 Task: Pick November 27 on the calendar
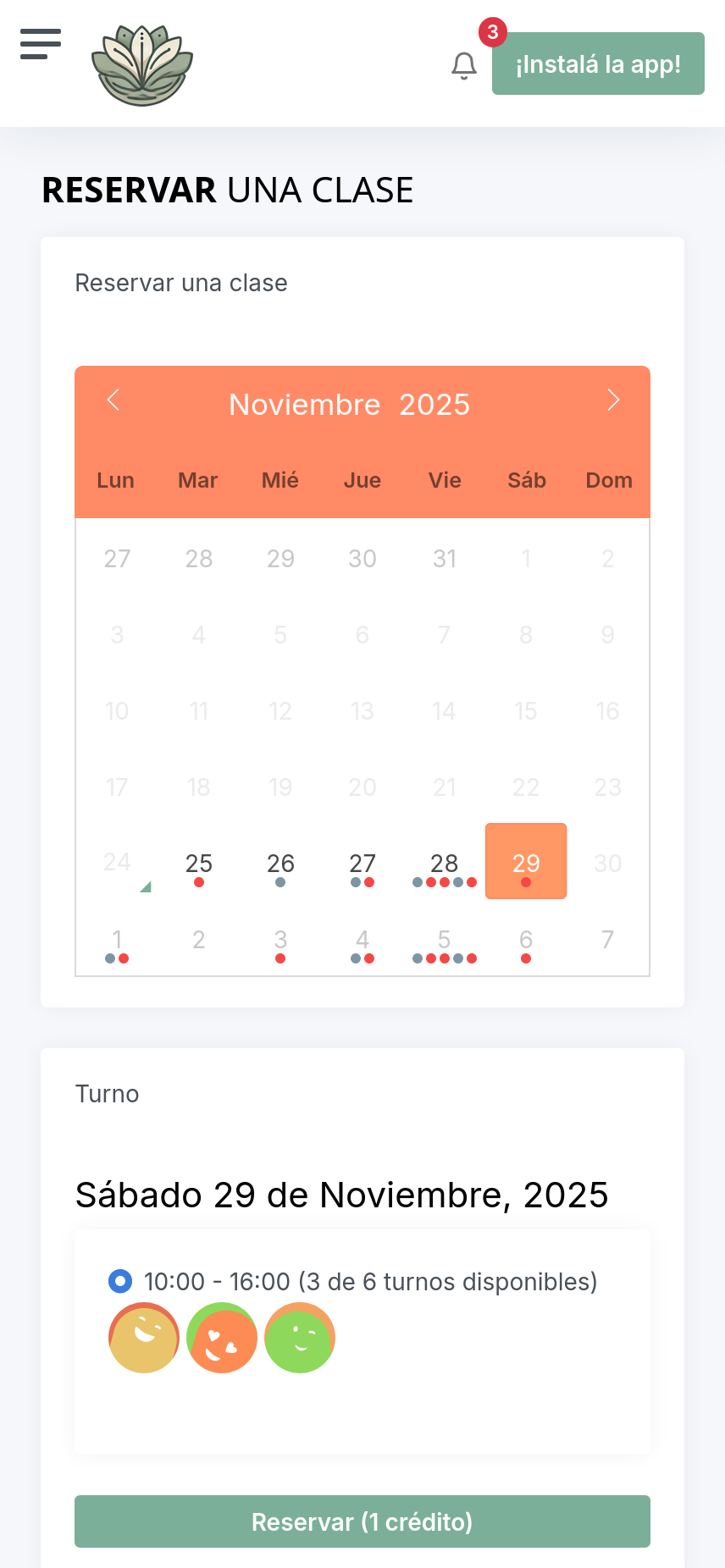(x=362, y=864)
